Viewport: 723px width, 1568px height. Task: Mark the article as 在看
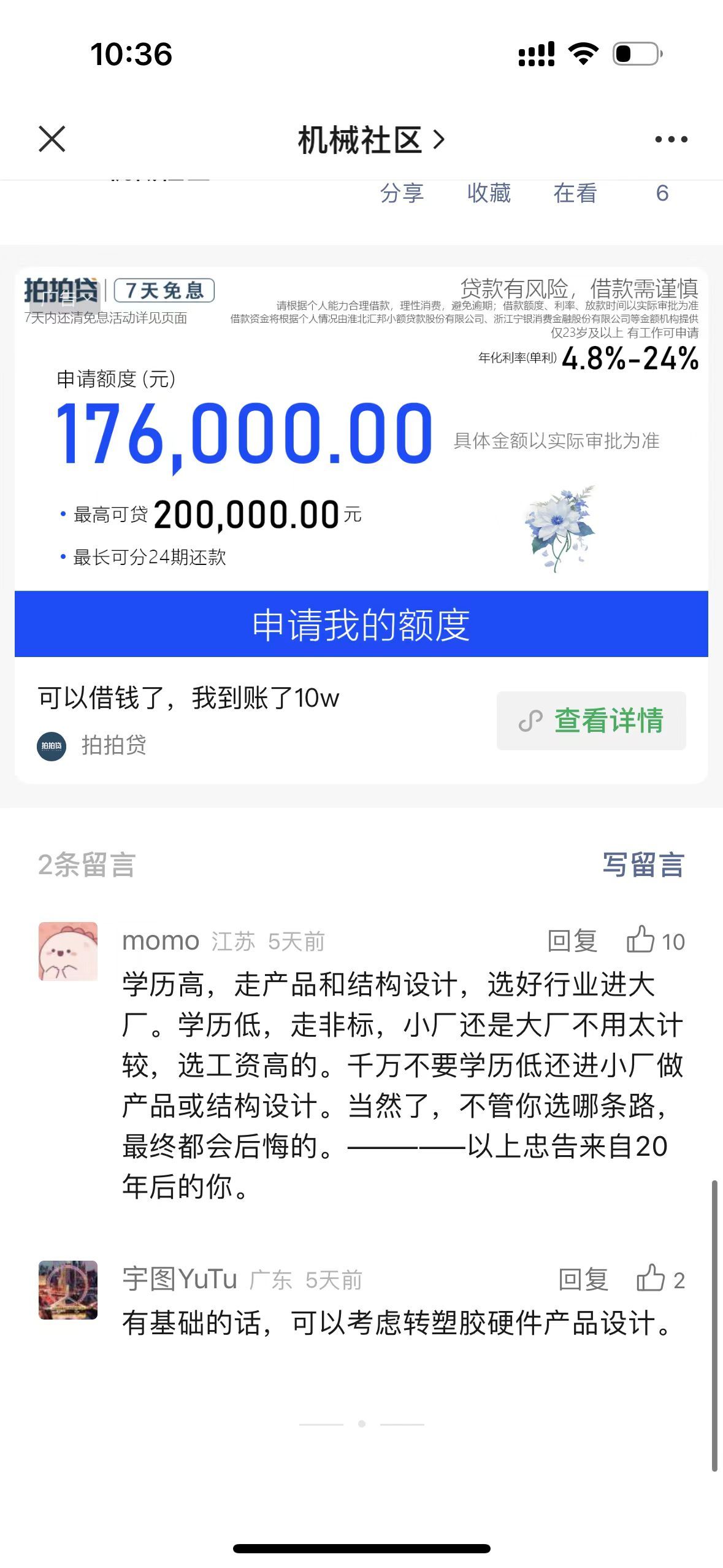[575, 193]
